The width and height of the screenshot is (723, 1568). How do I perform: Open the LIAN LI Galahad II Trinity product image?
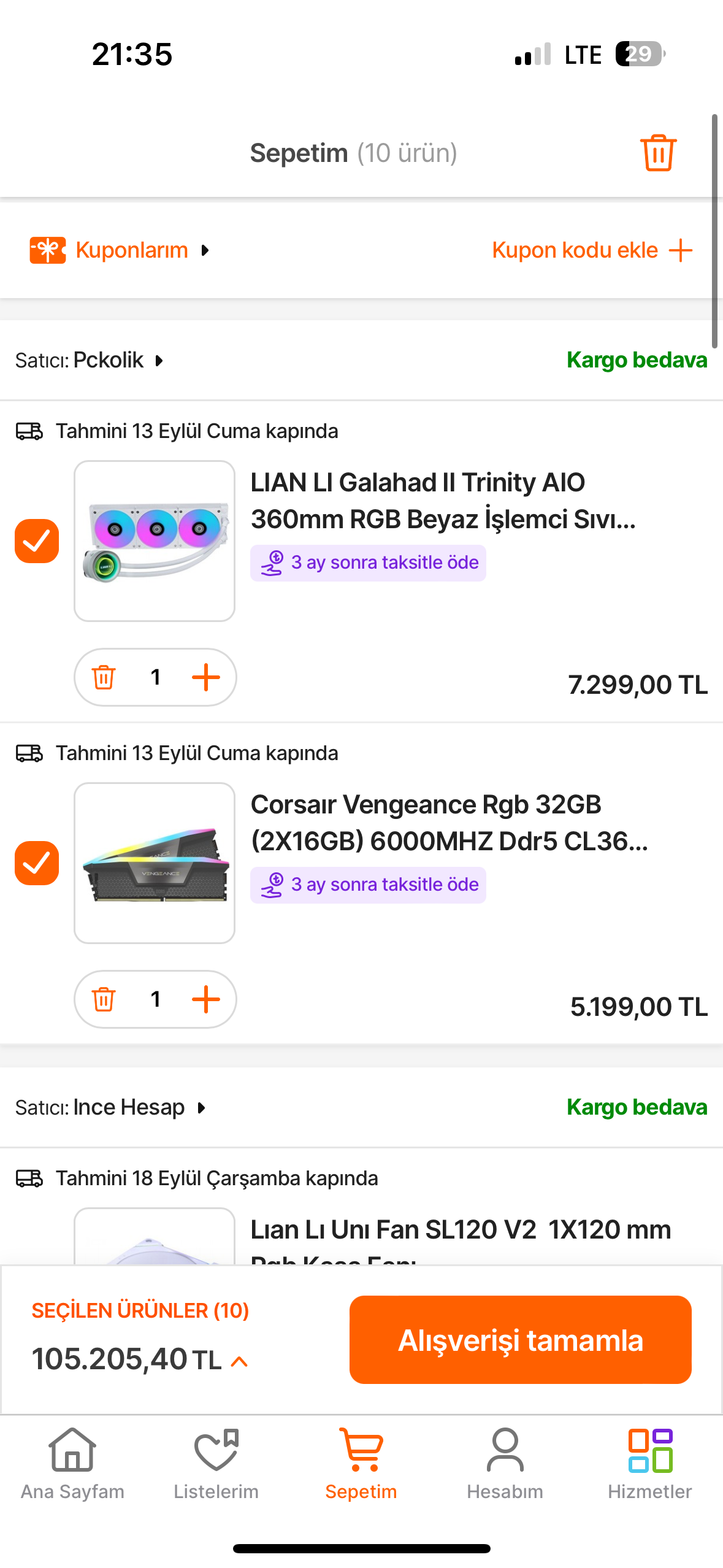tap(155, 541)
